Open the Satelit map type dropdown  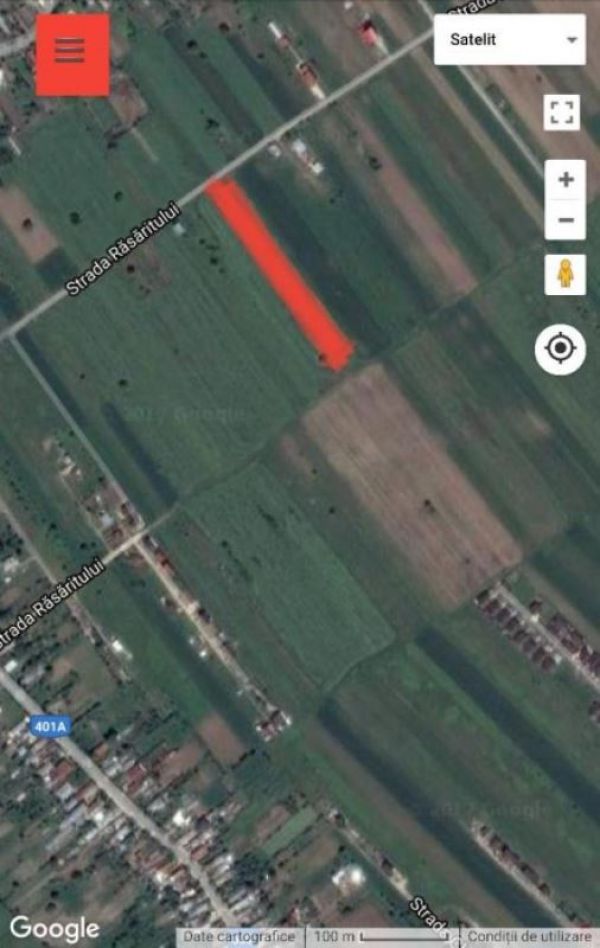[510, 40]
